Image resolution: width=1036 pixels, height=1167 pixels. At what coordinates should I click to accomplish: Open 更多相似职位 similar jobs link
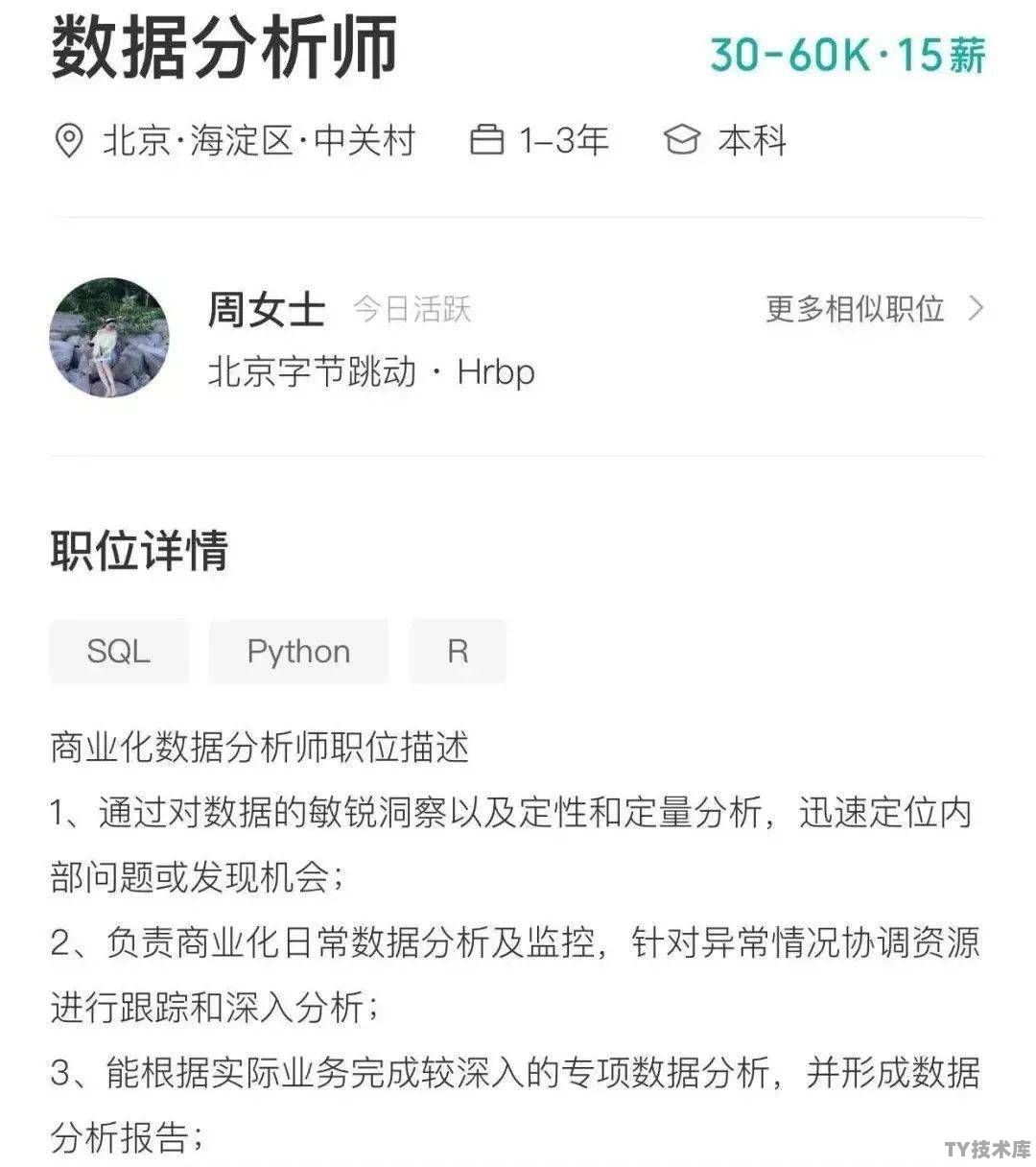[x=873, y=309]
